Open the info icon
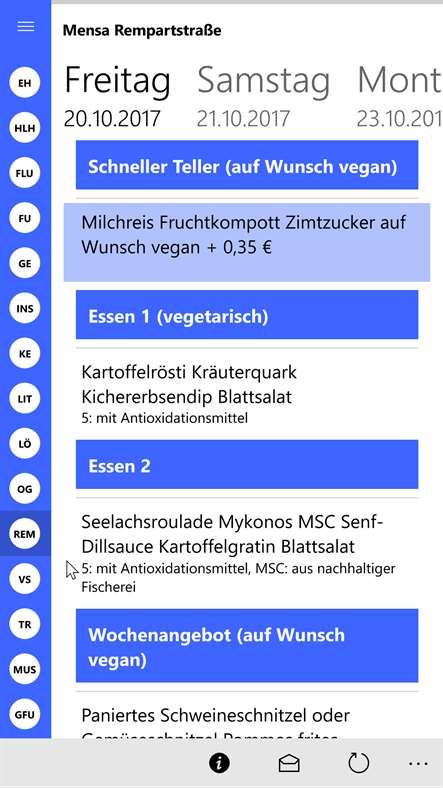 pos(219,763)
